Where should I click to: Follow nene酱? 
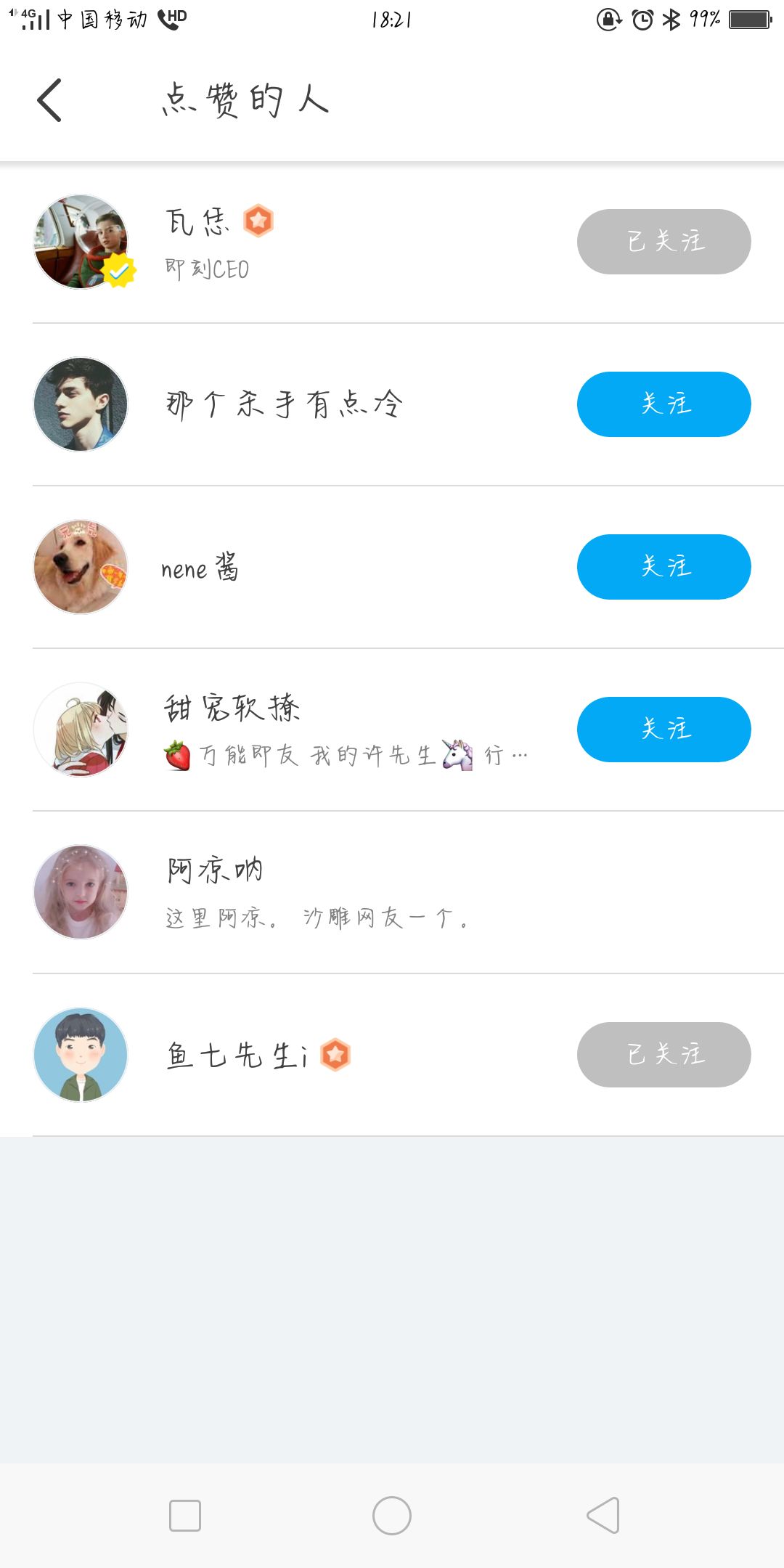663,567
